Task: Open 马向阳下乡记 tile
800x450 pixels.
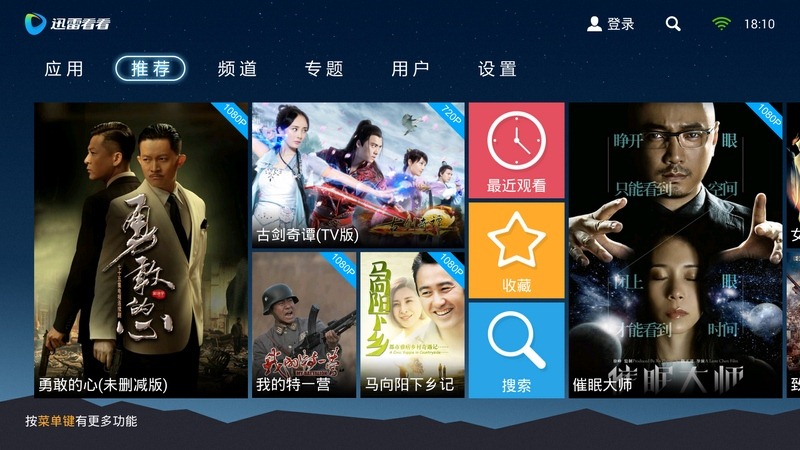Action: tap(412, 325)
